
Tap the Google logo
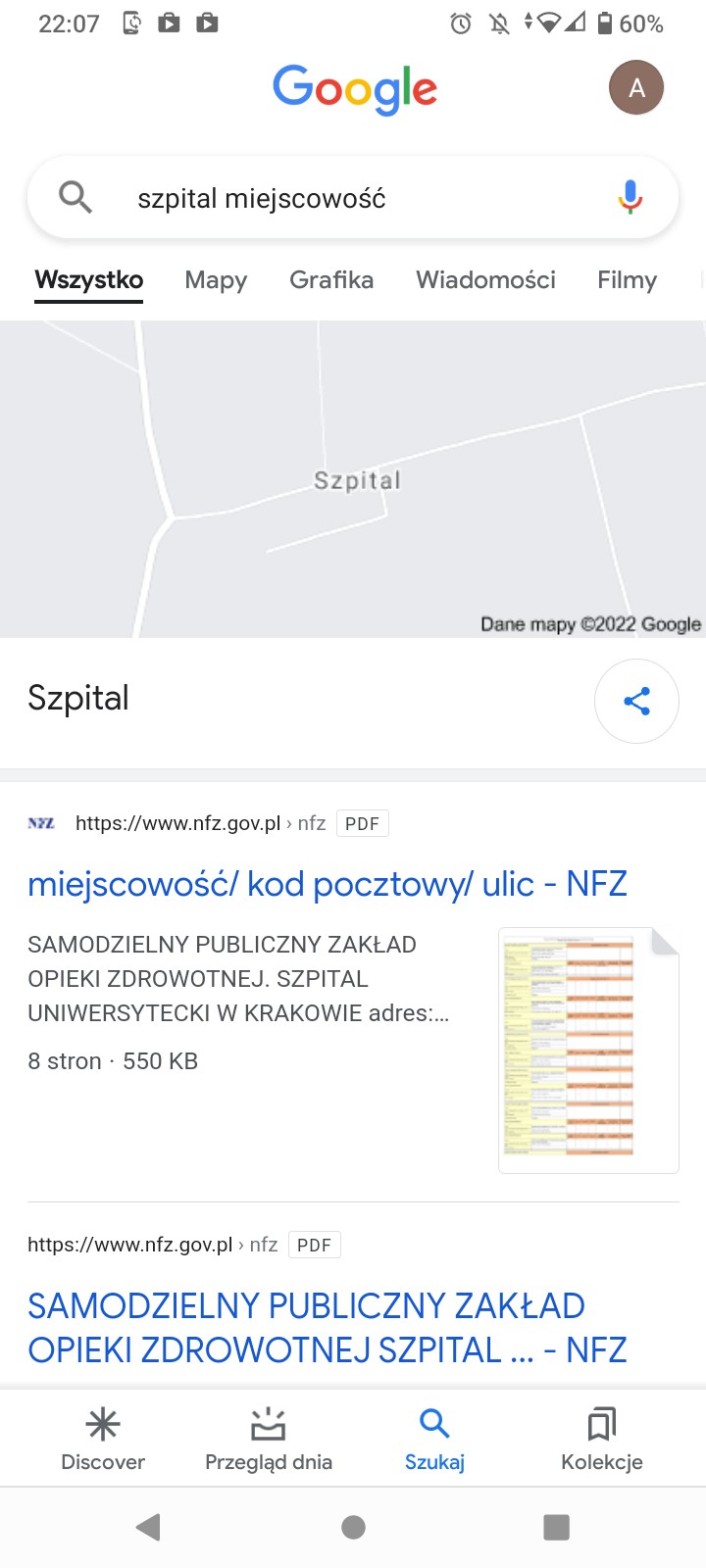coord(355,89)
